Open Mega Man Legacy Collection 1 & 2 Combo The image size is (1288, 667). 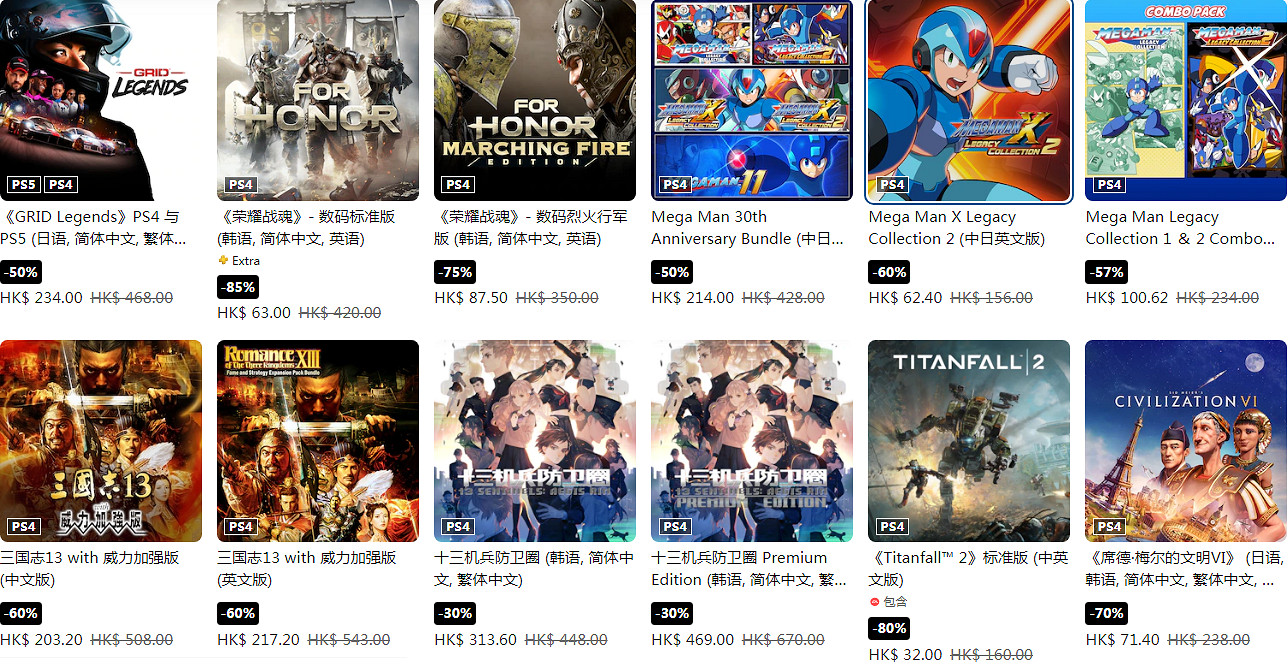click(1185, 100)
